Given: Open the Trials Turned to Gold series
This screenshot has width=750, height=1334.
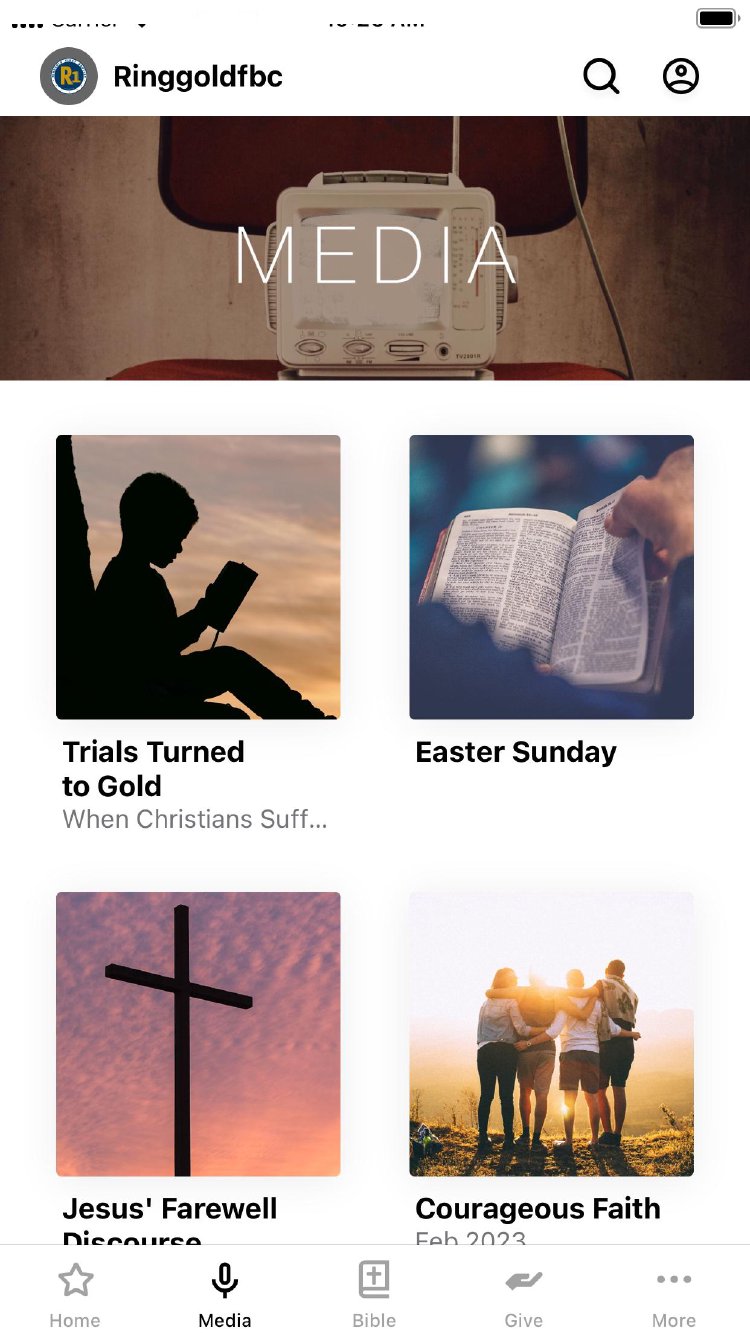Looking at the screenshot, I should [x=198, y=577].
